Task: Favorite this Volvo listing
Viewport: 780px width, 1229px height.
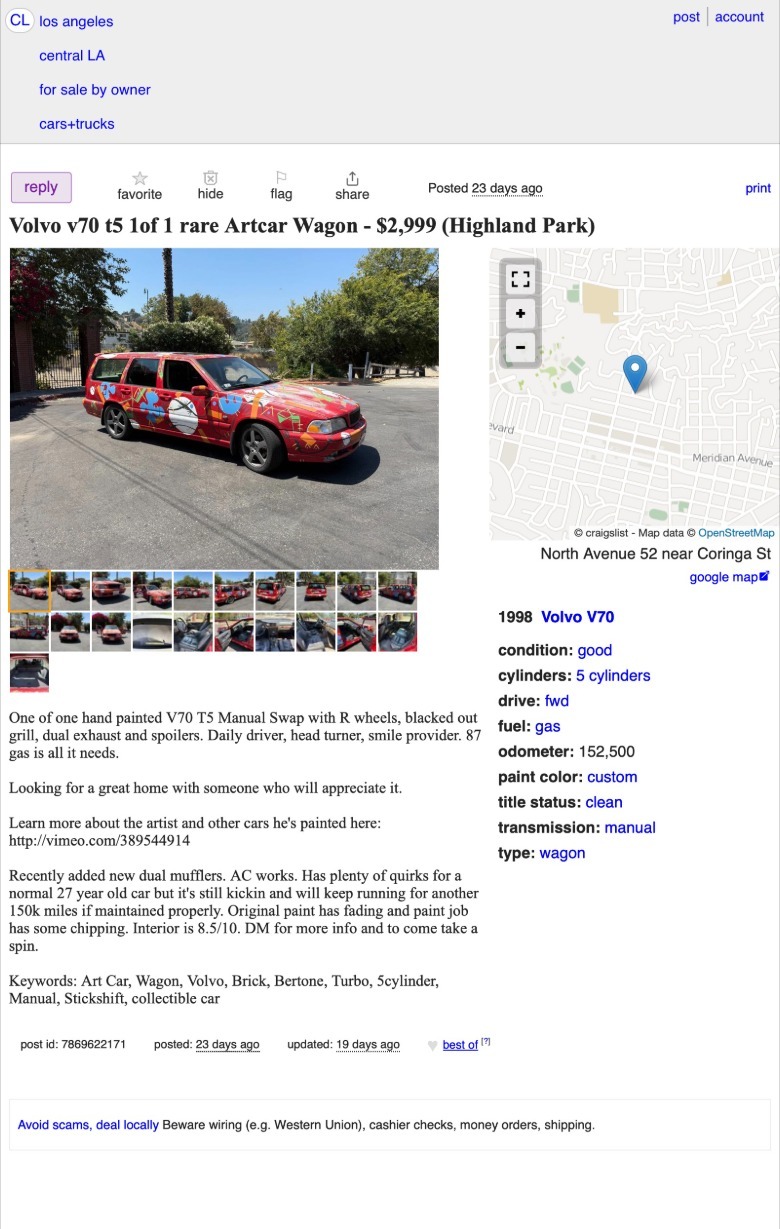Action: (x=139, y=185)
